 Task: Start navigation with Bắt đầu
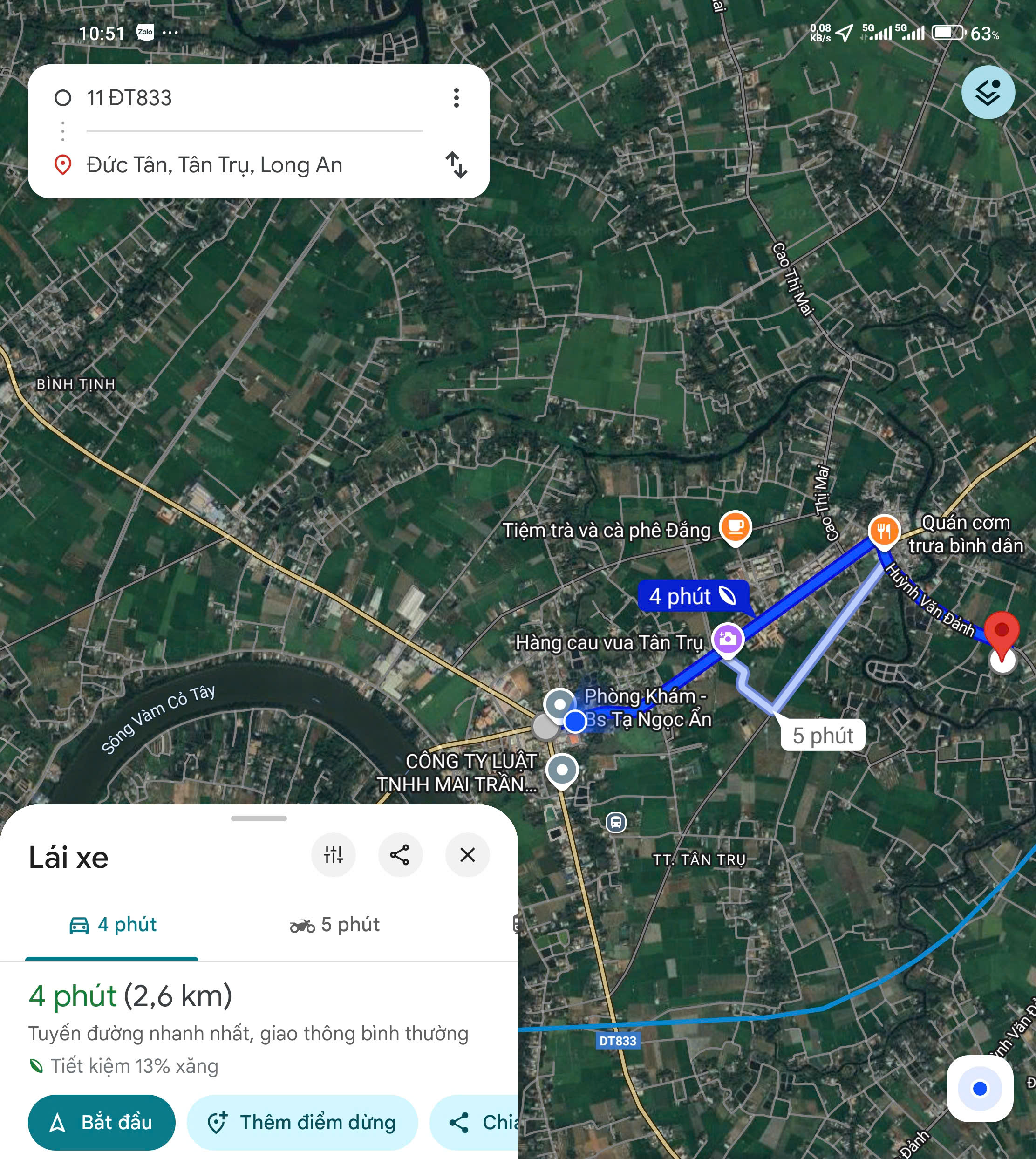pos(102,1123)
